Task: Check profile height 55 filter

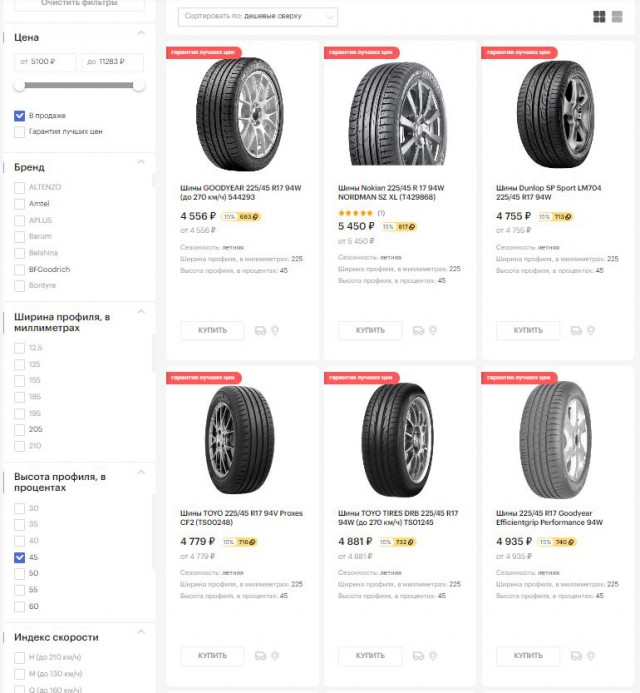Action: click(x=20, y=590)
